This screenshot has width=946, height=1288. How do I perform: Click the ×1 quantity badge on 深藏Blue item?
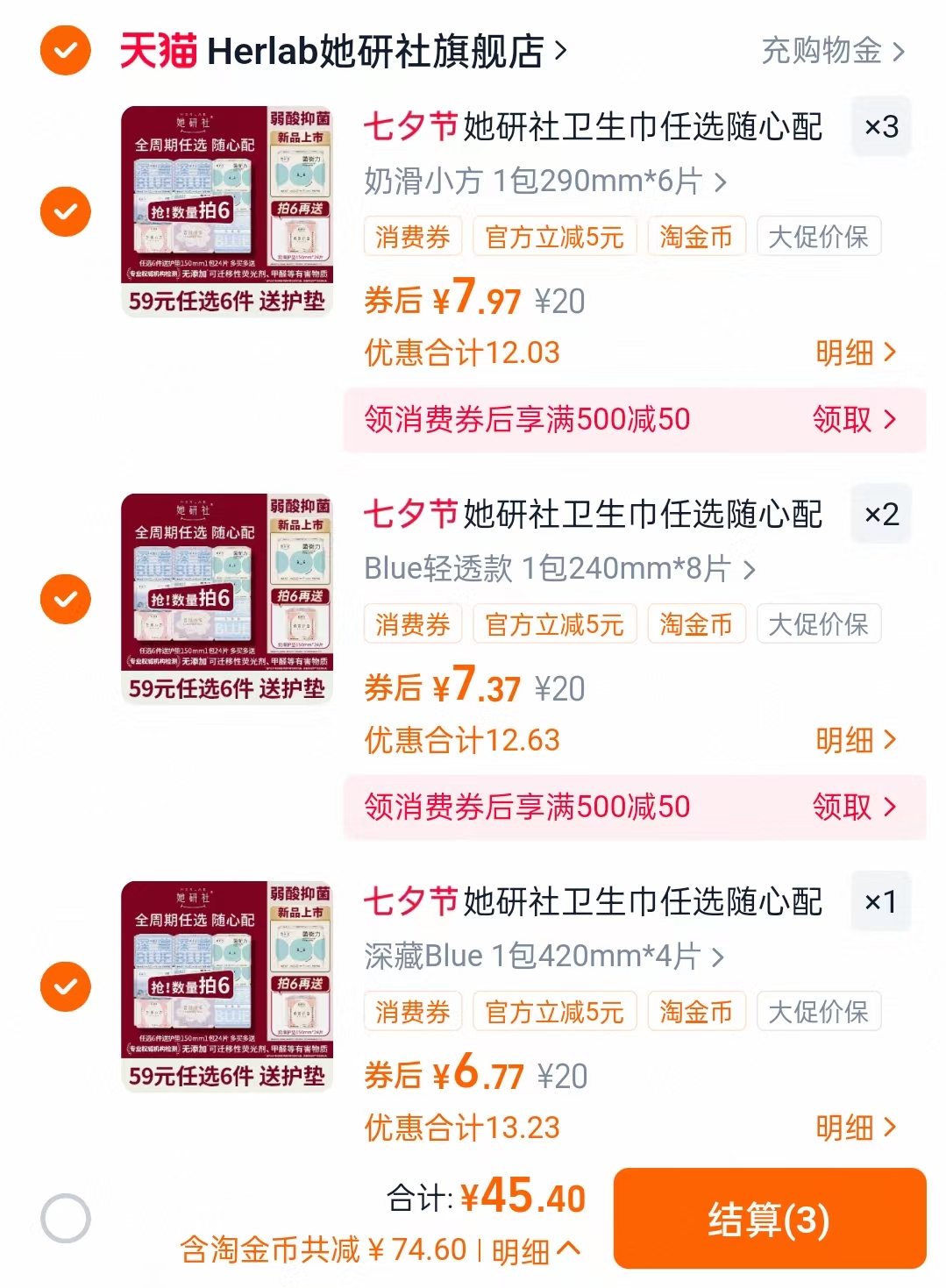click(881, 901)
